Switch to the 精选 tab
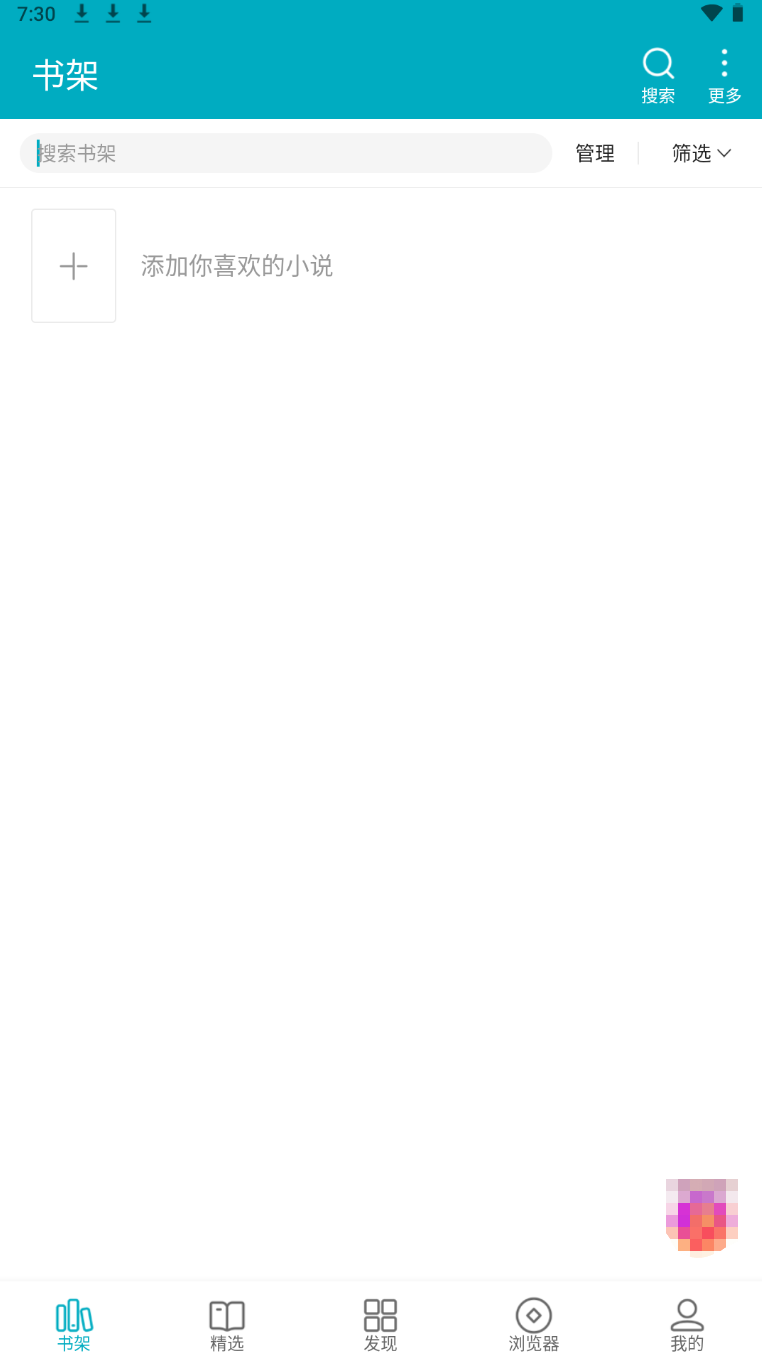 227,1324
